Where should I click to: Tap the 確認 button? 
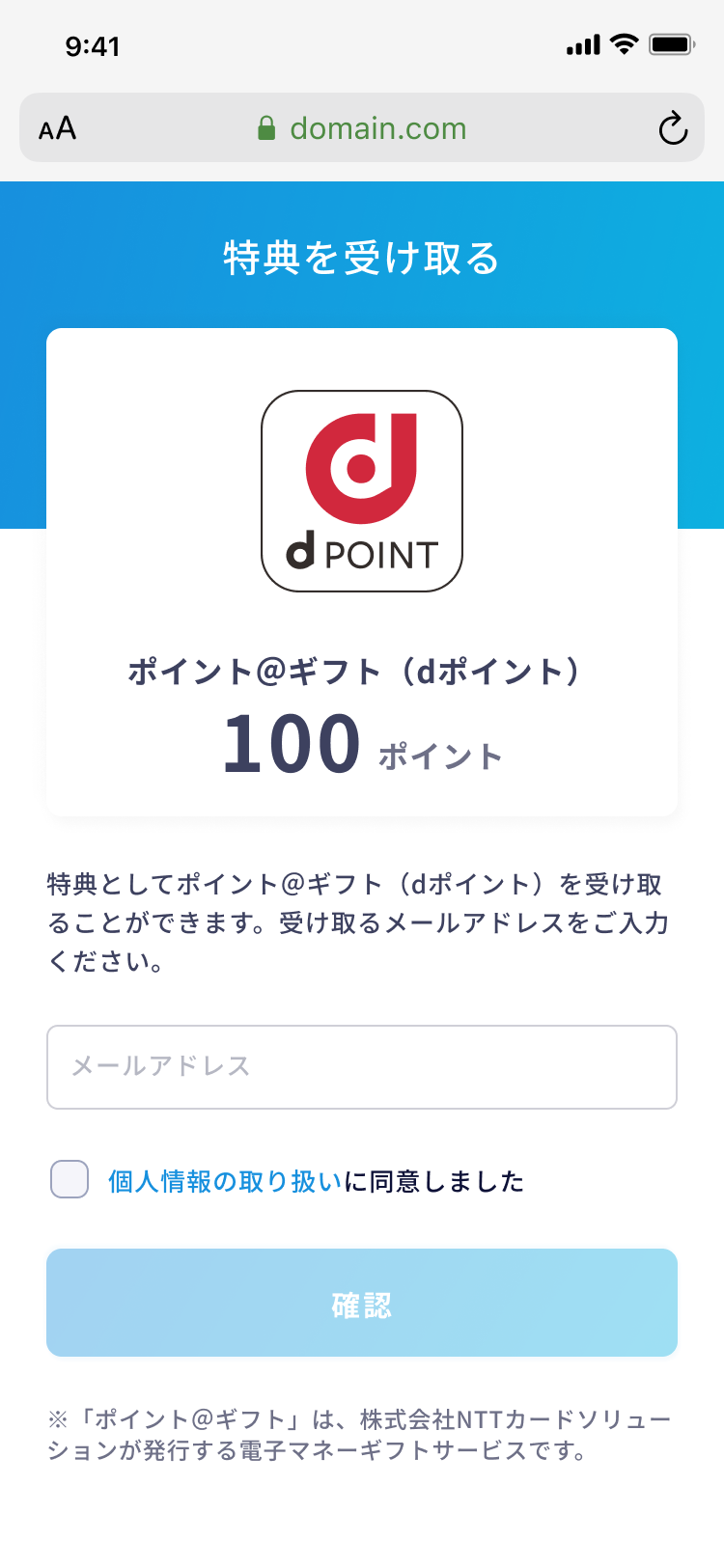(x=362, y=1303)
